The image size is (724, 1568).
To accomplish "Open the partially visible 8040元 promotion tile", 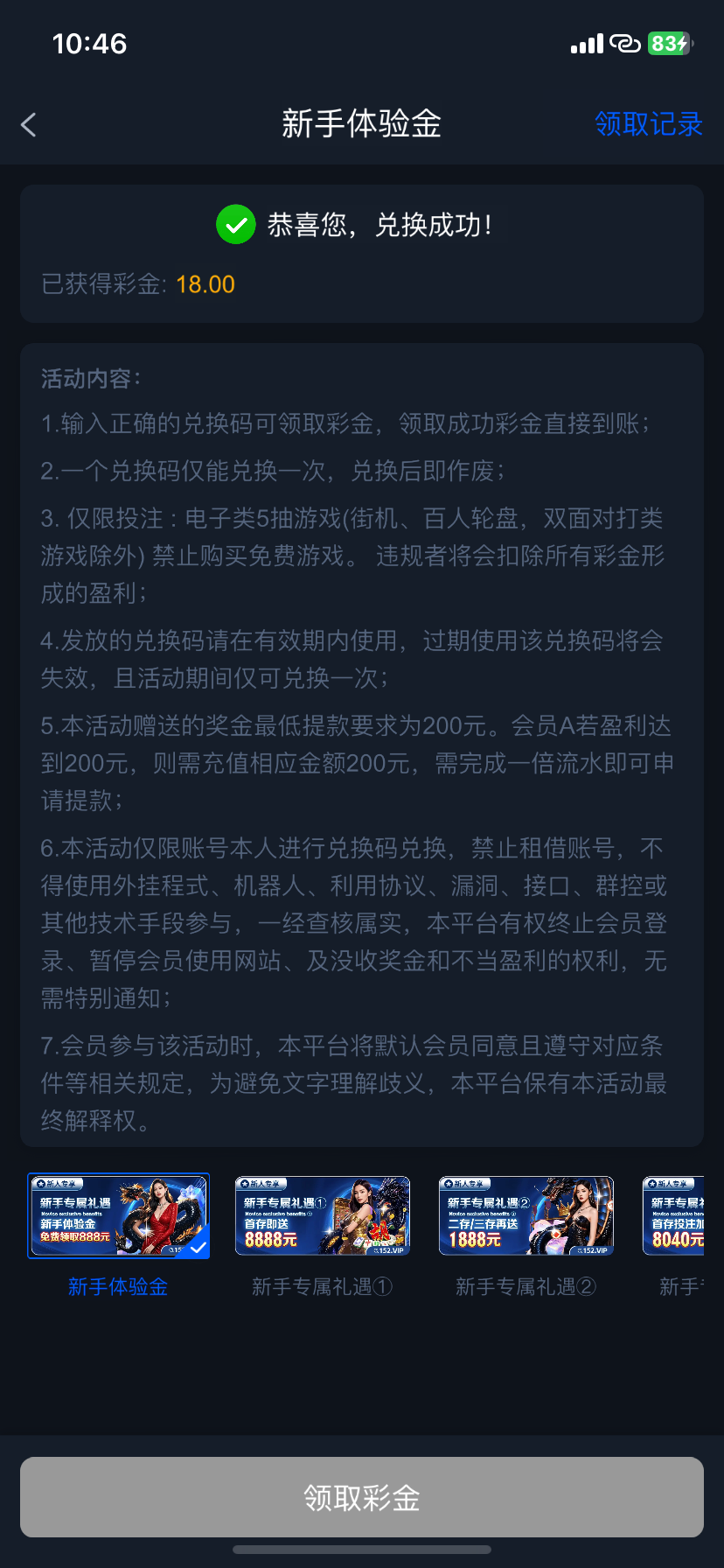I will pyautogui.click(x=674, y=1216).
